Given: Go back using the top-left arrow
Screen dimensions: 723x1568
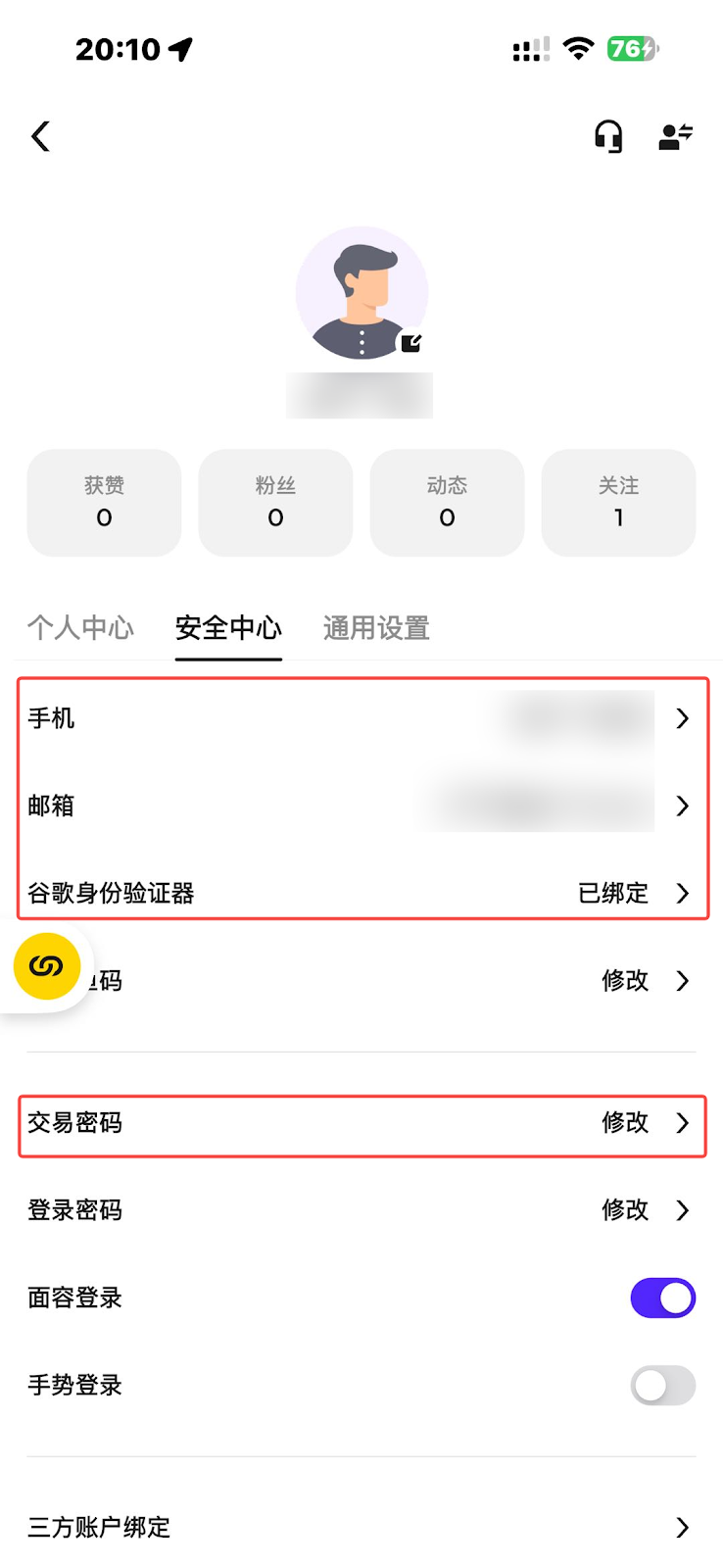Looking at the screenshot, I should pyautogui.click(x=40, y=136).
